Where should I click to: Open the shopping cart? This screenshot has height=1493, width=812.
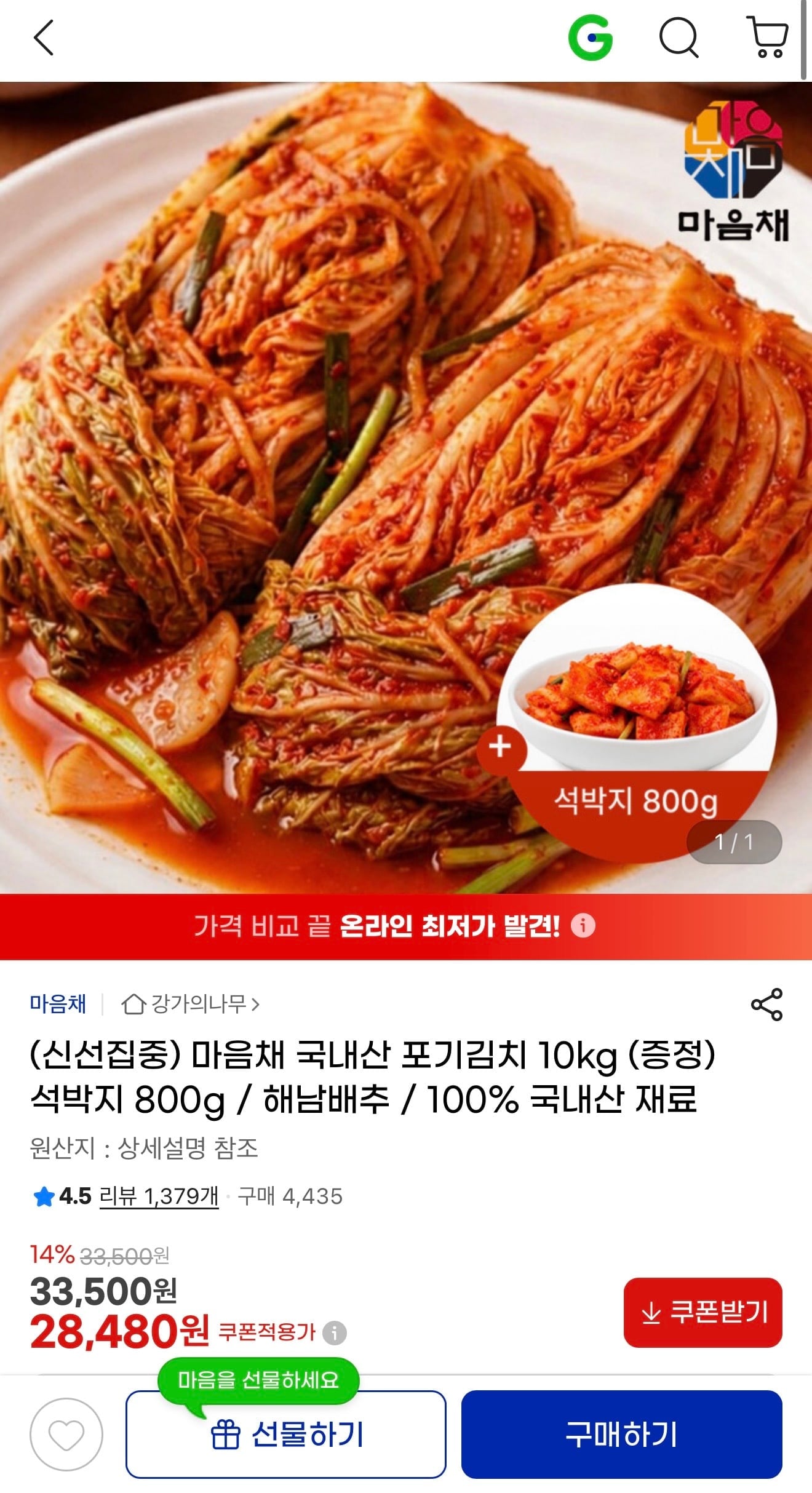pyautogui.click(x=767, y=38)
